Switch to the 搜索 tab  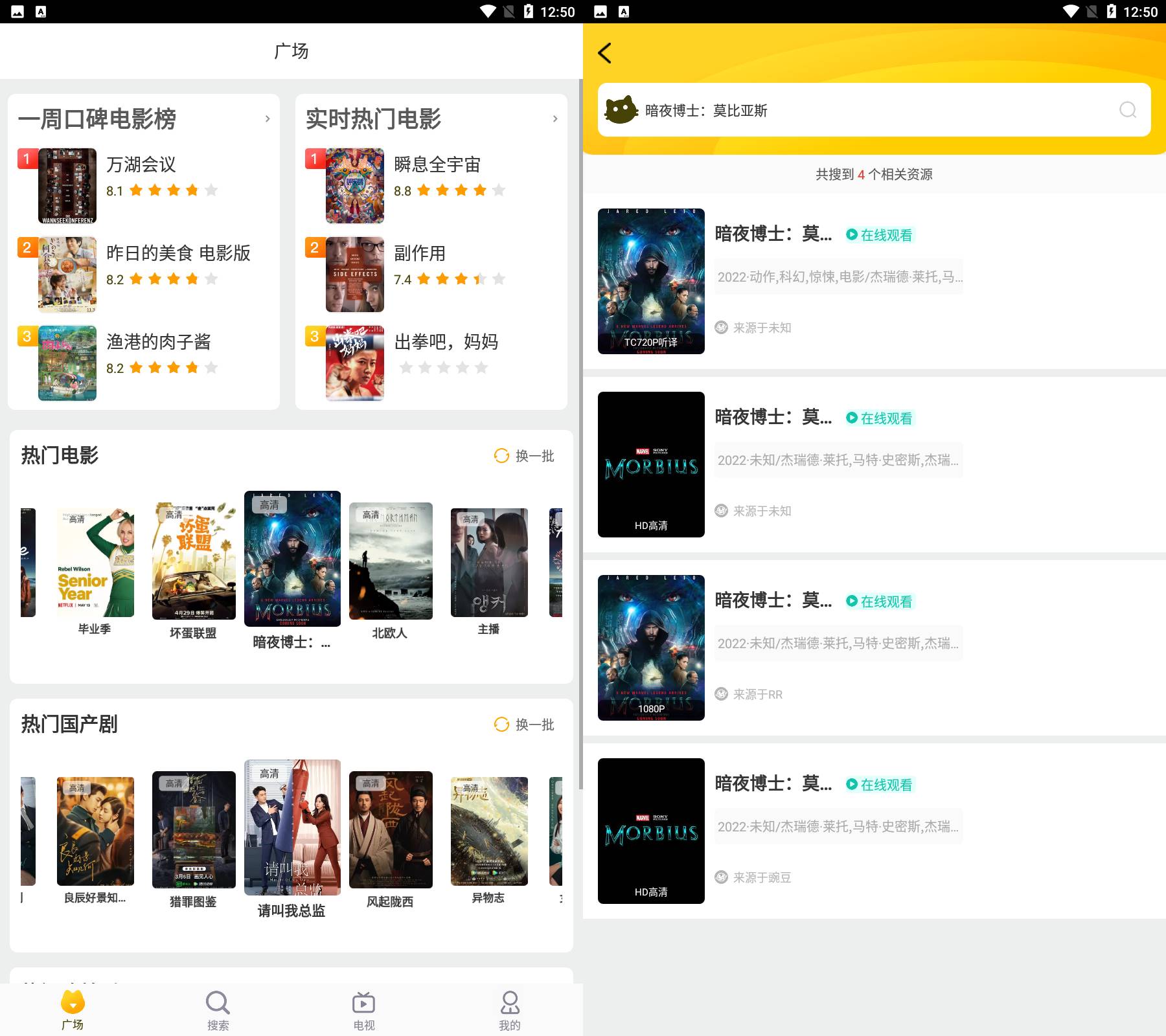[x=218, y=1010]
